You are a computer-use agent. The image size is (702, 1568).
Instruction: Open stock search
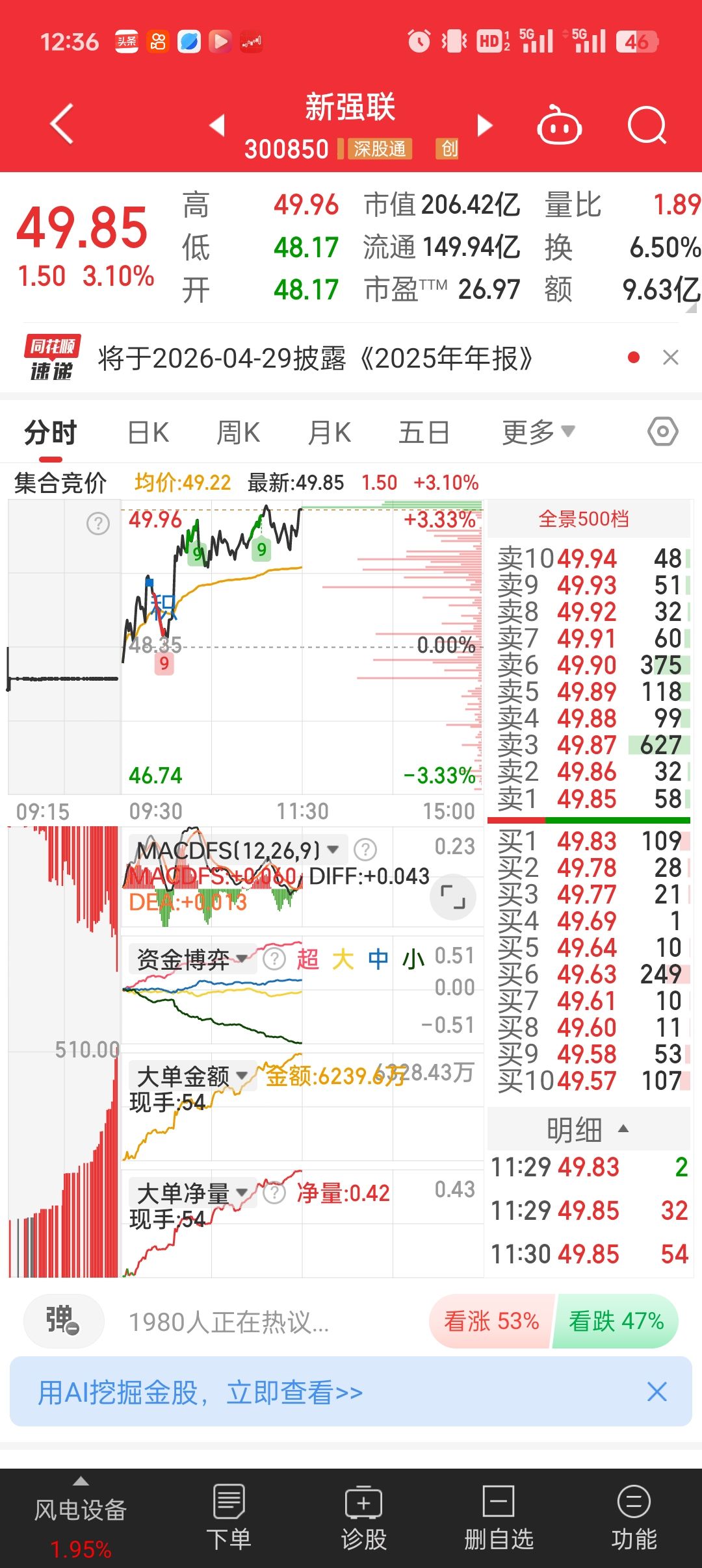646,125
